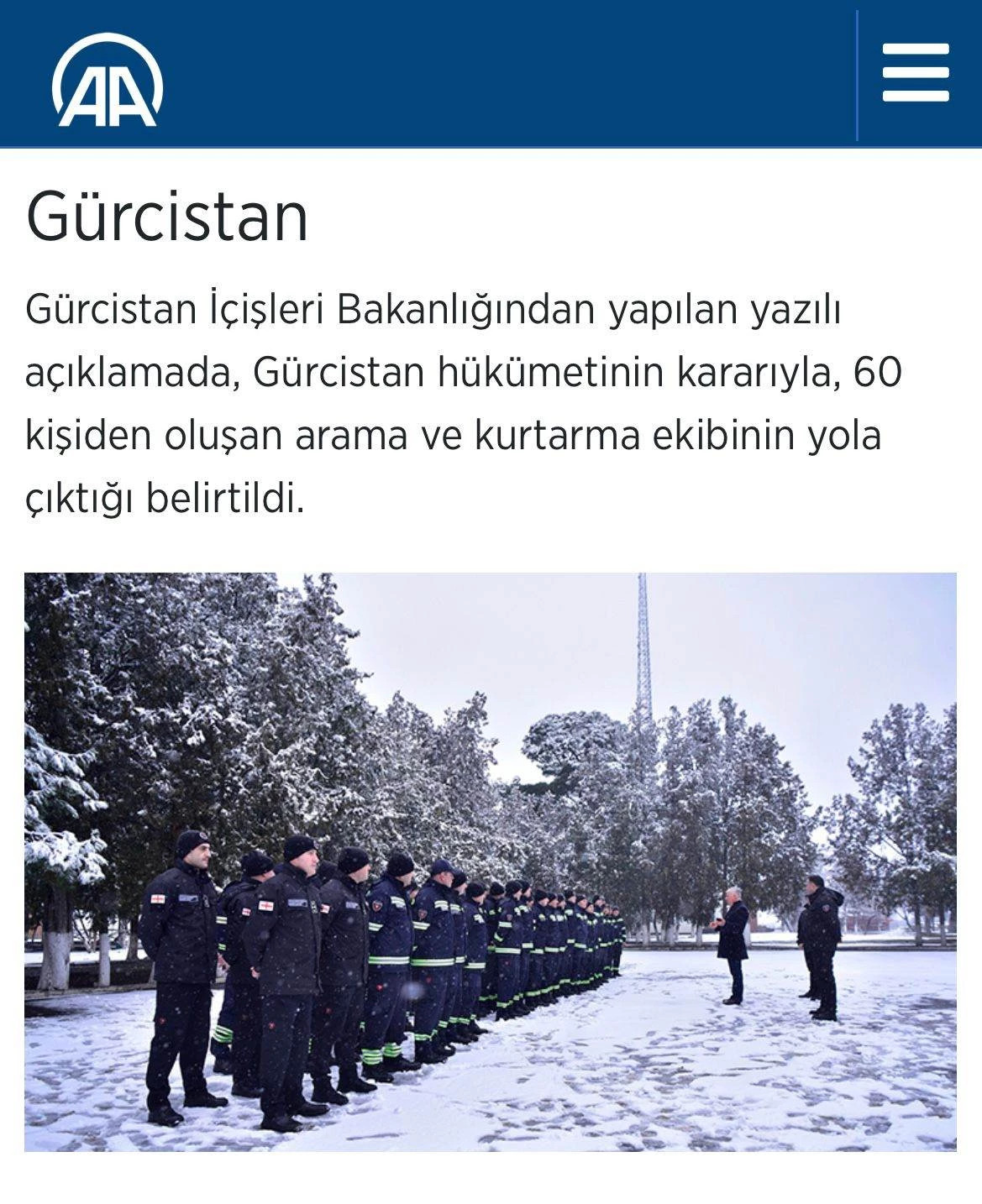Tap the AA logo to go home
The width and height of the screenshot is (982, 1204).
(x=108, y=81)
